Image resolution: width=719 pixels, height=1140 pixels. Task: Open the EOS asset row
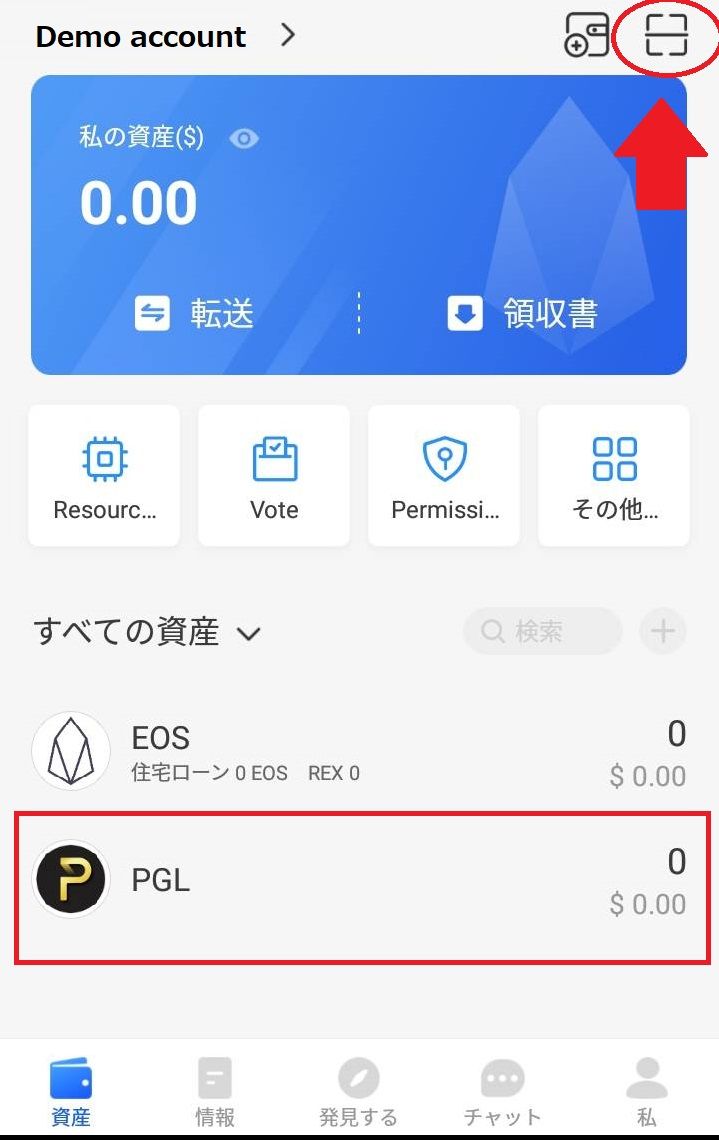coord(359,752)
